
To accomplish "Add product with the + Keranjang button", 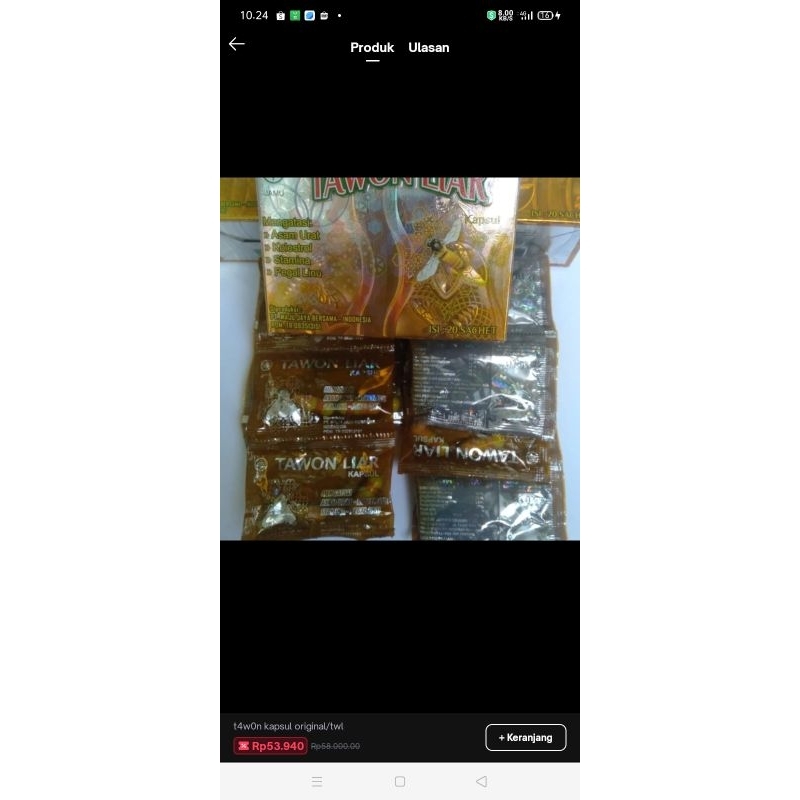I will click(526, 737).
